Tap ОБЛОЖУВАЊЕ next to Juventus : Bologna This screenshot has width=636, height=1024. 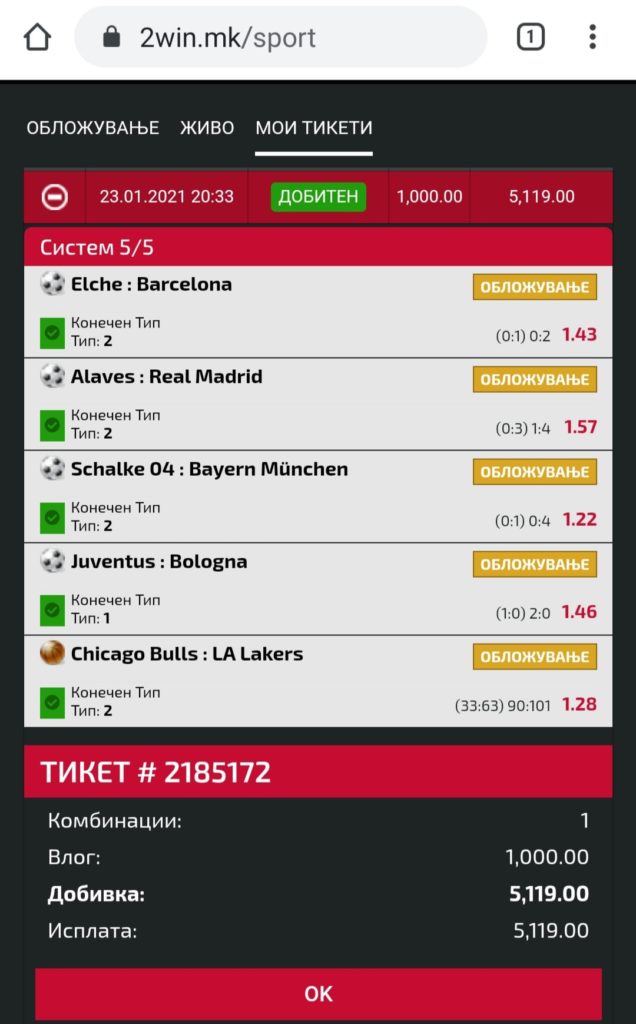pos(534,564)
